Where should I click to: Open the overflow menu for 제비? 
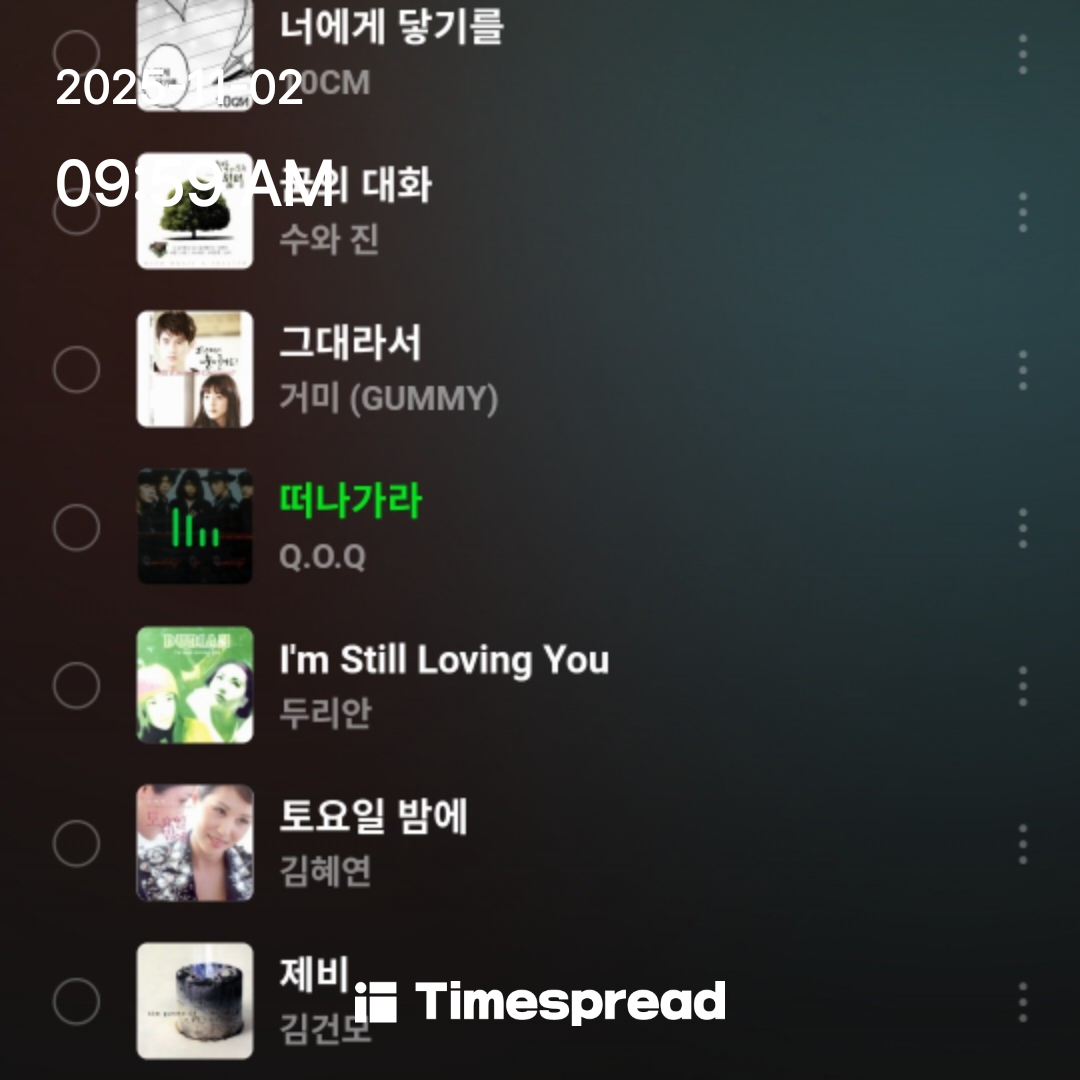coord(1022,1002)
